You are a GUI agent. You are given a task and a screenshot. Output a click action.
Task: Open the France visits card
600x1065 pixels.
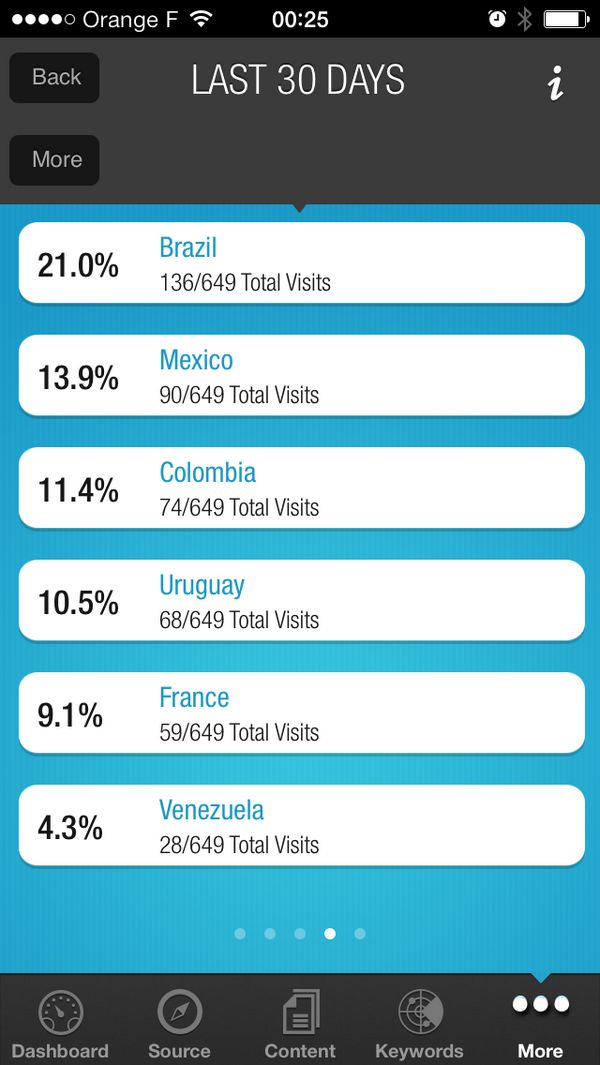tap(301, 713)
